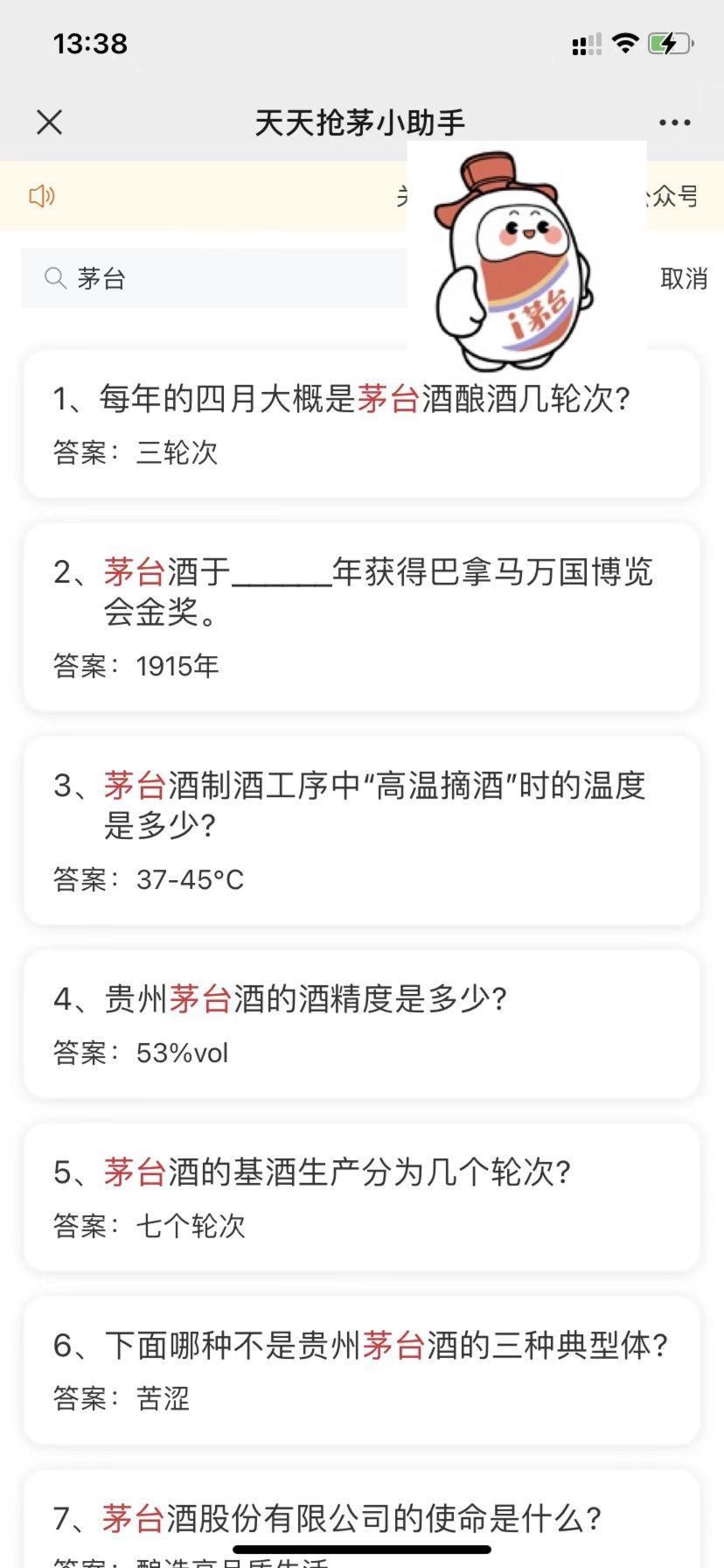Tap the 高温摘酒 temperature question card
The height and width of the screenshot is (1568, 724).
pos(362,831)
